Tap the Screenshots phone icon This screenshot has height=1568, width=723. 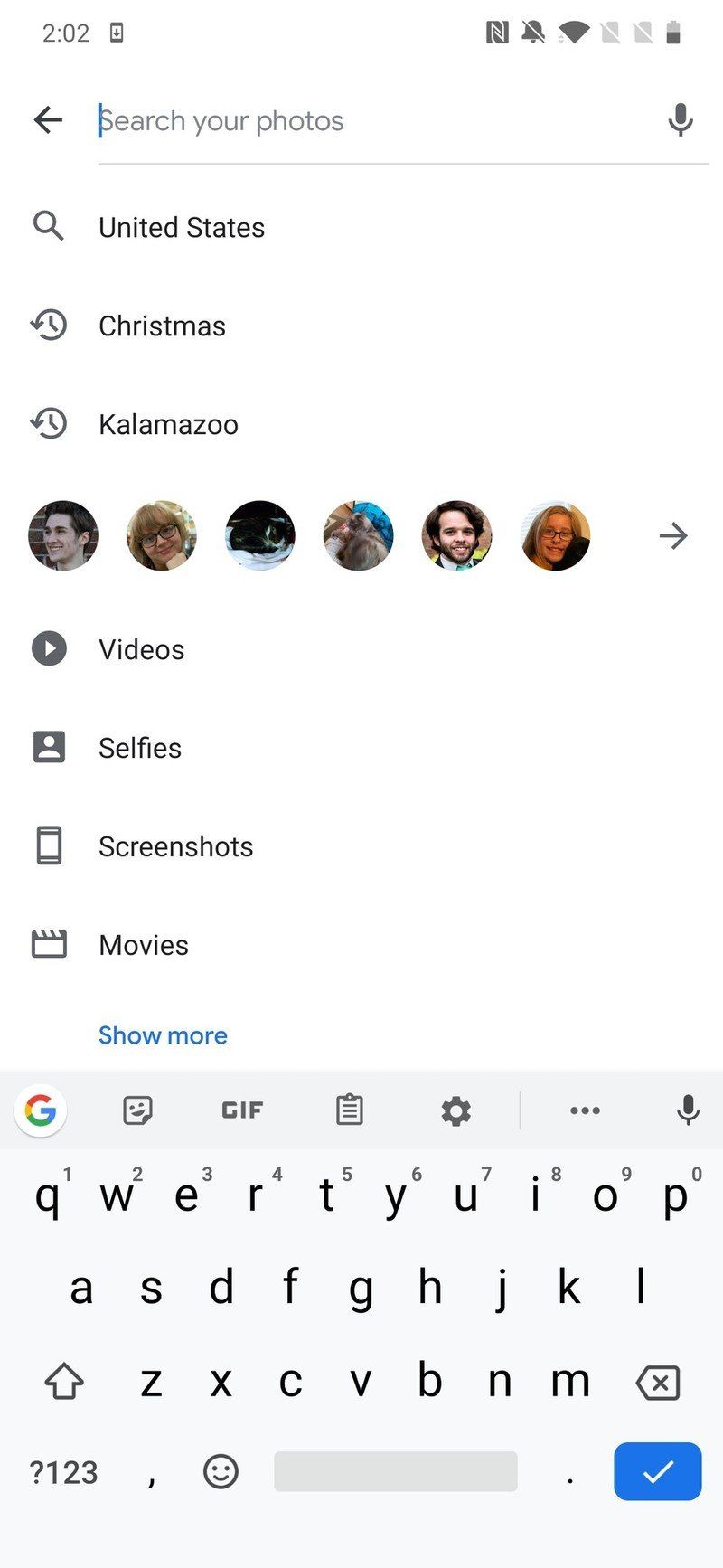(49, 845)
